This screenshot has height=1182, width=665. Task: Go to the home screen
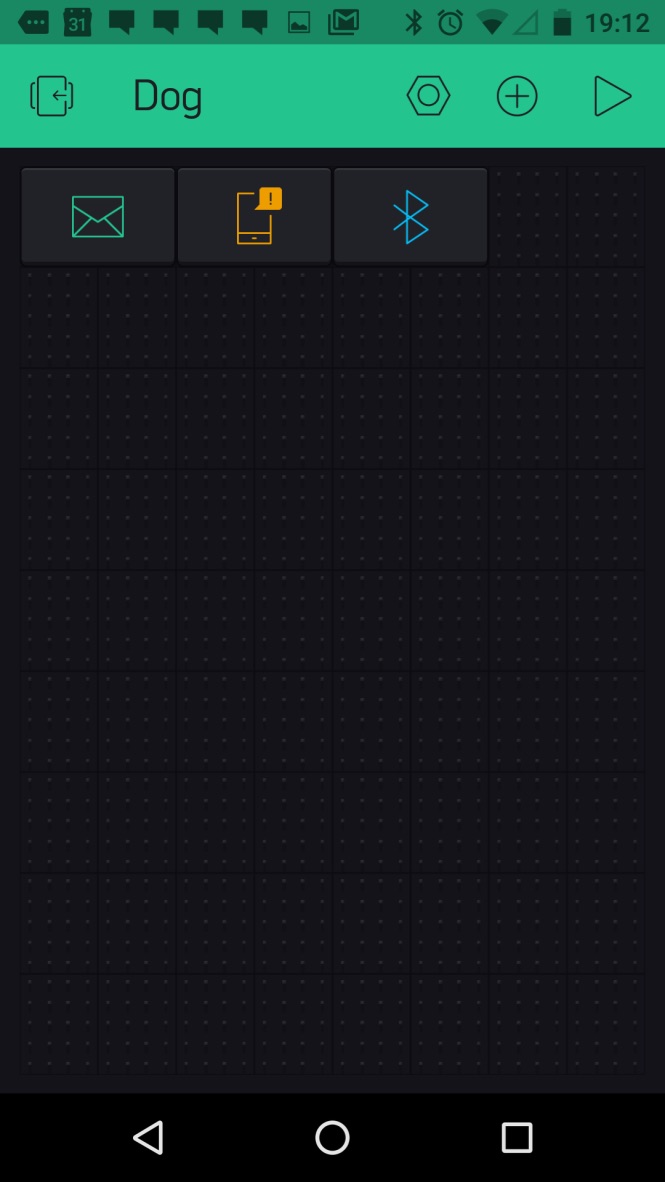[332, 1137]
